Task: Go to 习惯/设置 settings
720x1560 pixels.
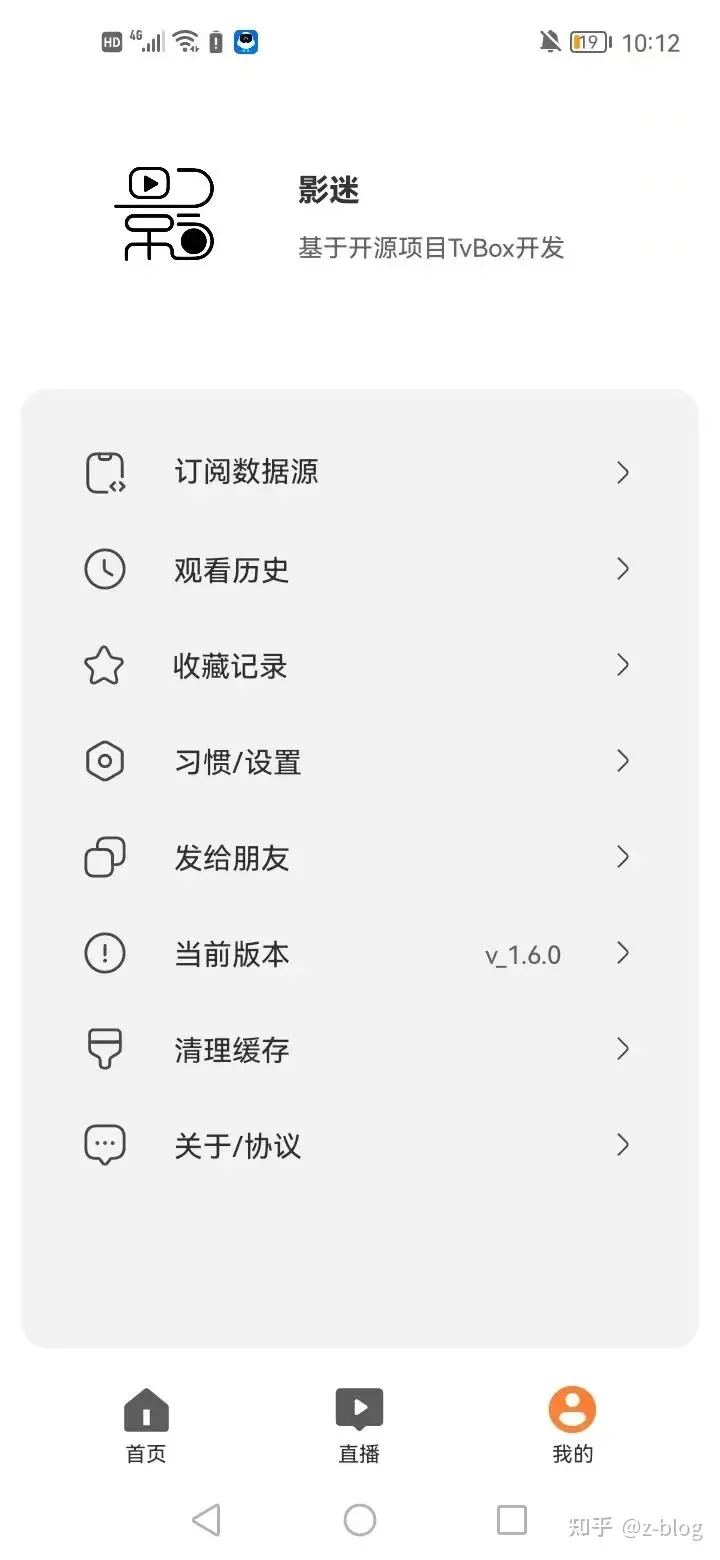Action: 359,762
